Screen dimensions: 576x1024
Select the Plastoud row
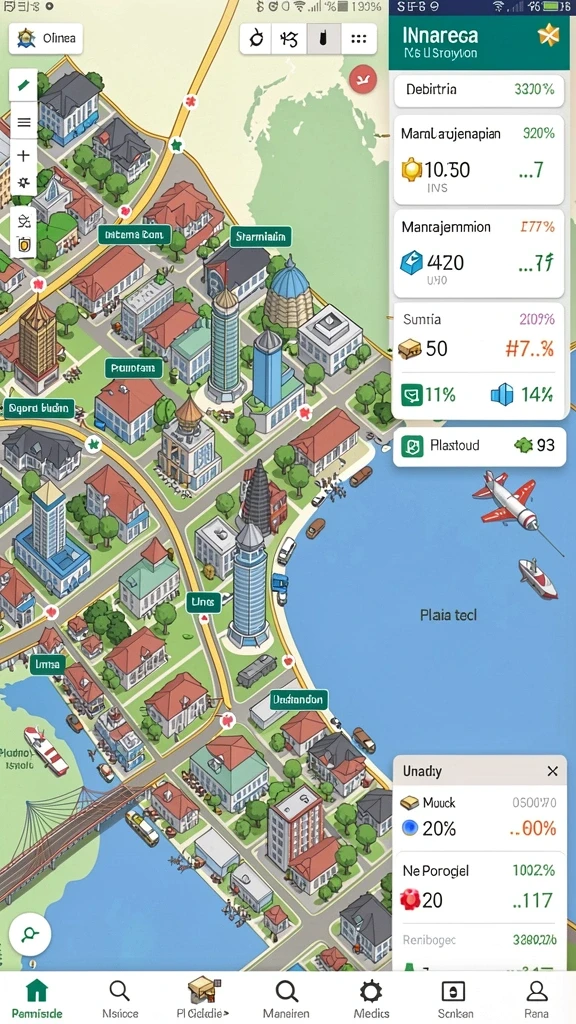(479, 447)
